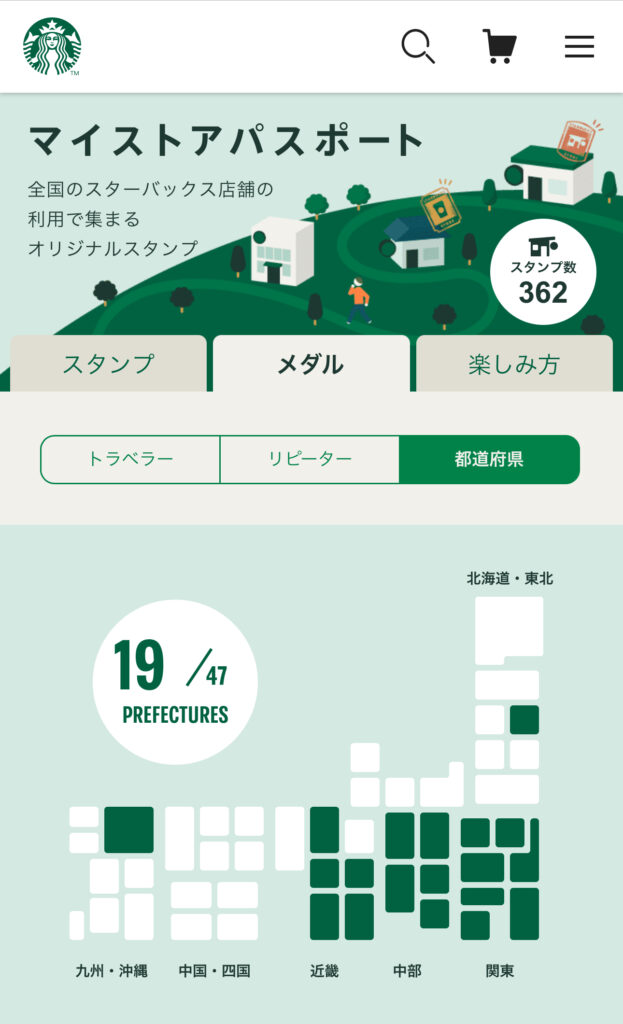Switch to the スタンプ tab
This screenshot has width=623, height=1024.
coord(108,364)
